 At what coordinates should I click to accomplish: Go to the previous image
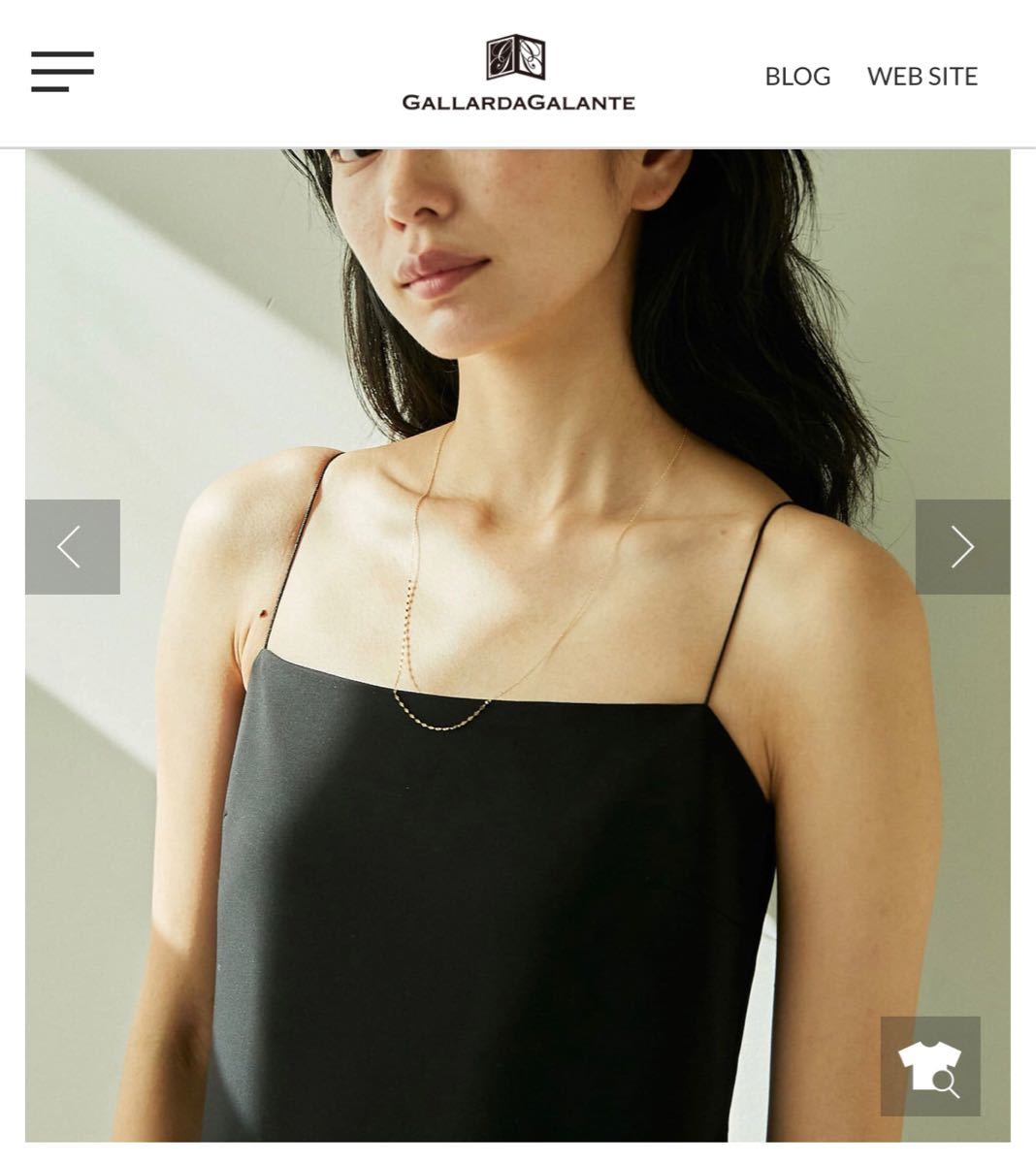72,546
